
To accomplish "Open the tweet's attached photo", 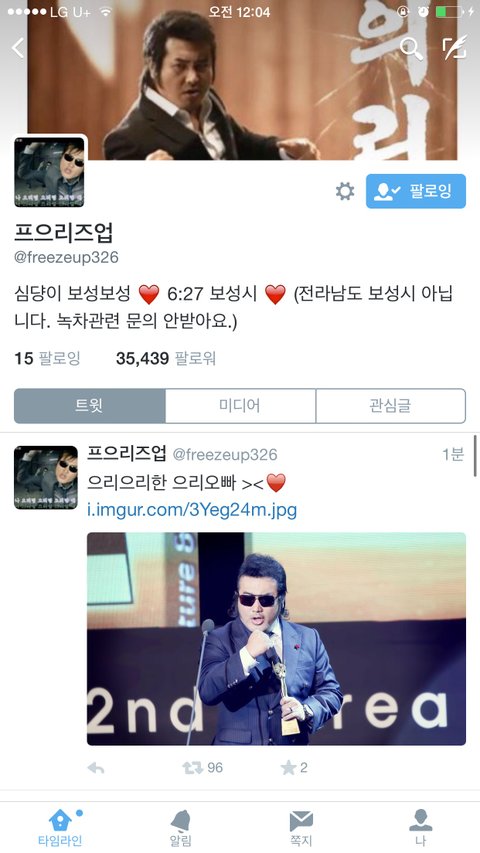I will (x=276, y=639).
